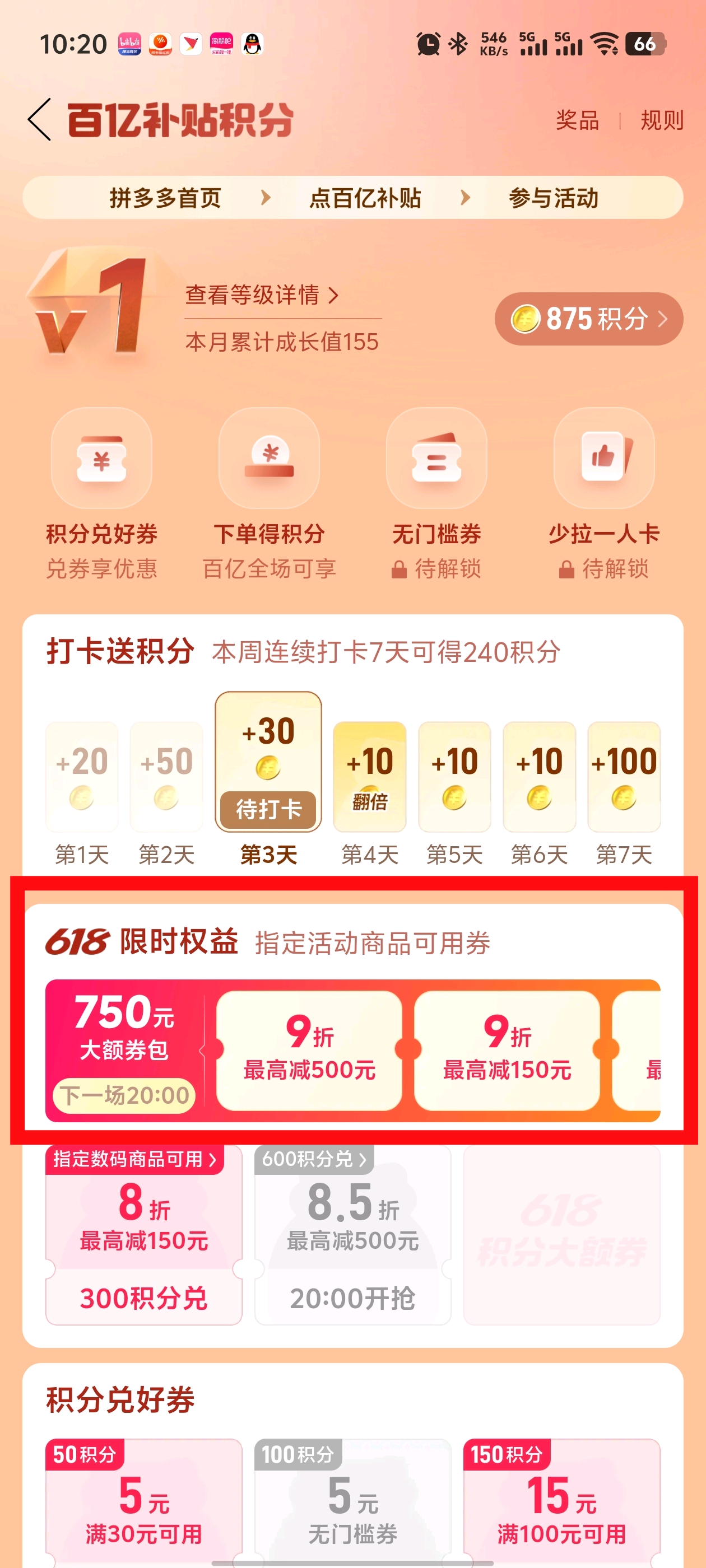Screen dimensions: 706x1568
Task: Open 少拉一人卡 locked benefit
Action: 603,493
